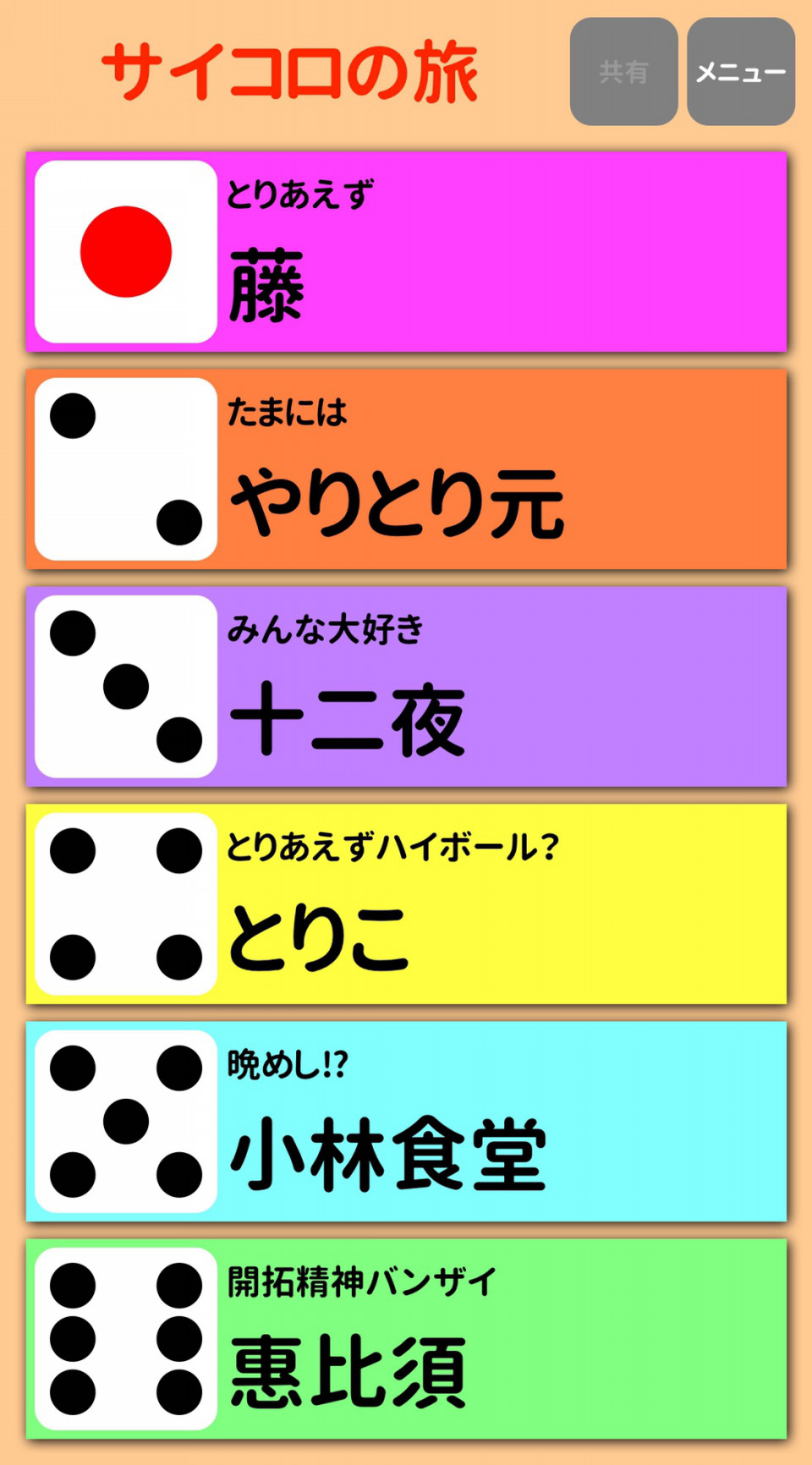Select the とりこ option
Image resolution: width=812 pixels, height=1465 pixels.
point(406,904)
